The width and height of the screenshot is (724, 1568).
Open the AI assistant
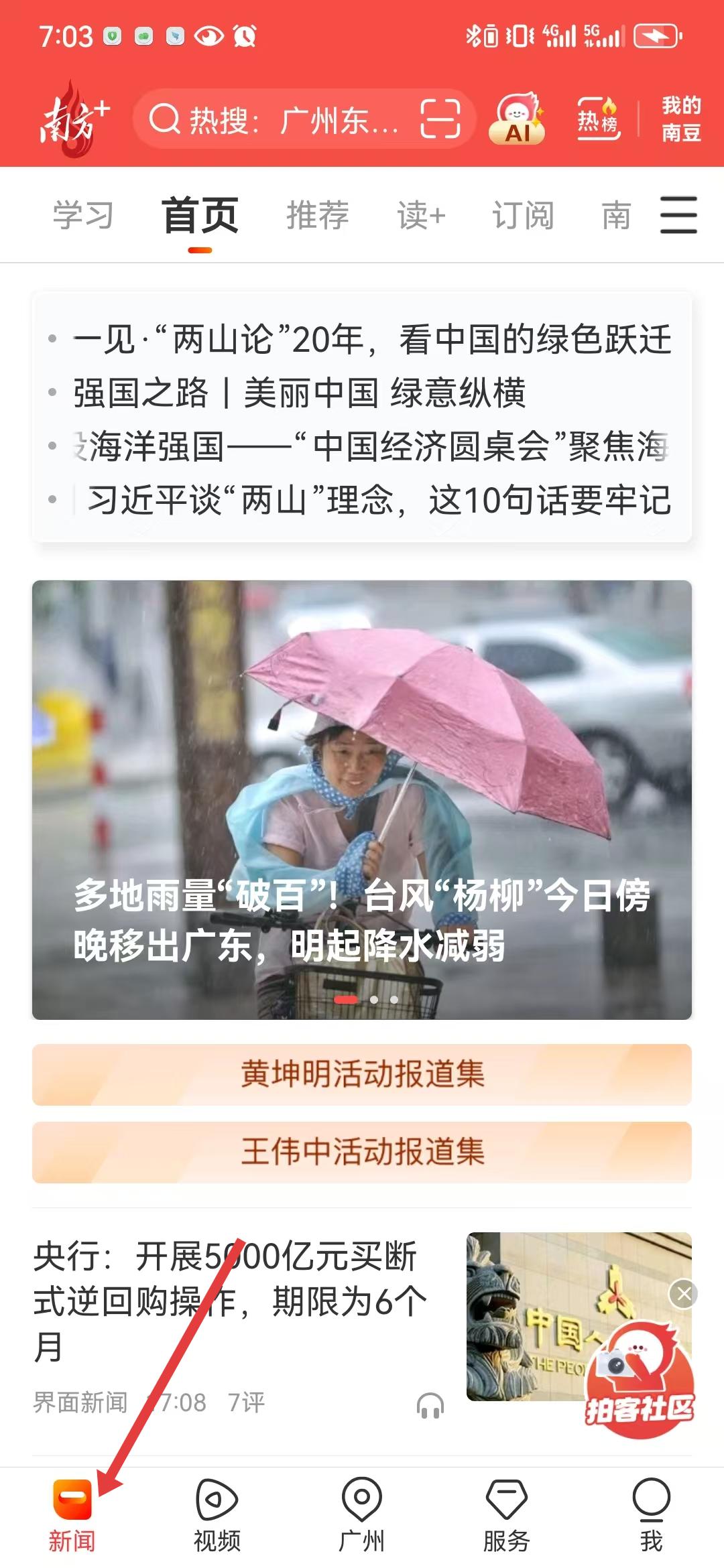click(x=518, y=119)
